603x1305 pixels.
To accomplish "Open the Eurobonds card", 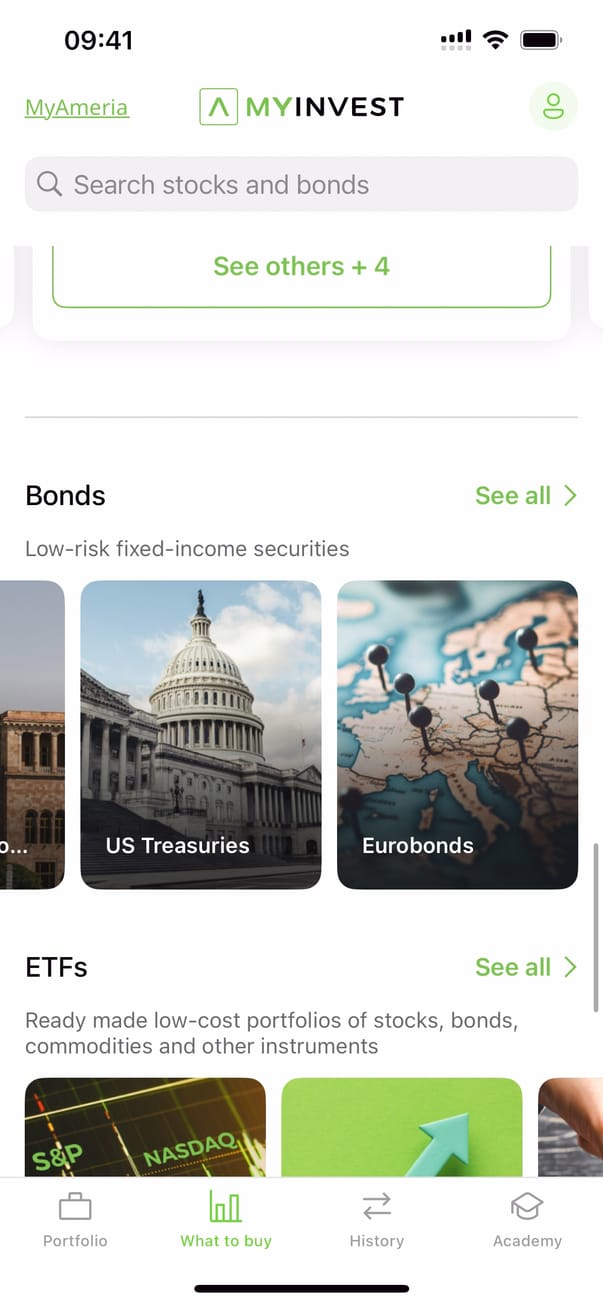I will tap(457, 735).
